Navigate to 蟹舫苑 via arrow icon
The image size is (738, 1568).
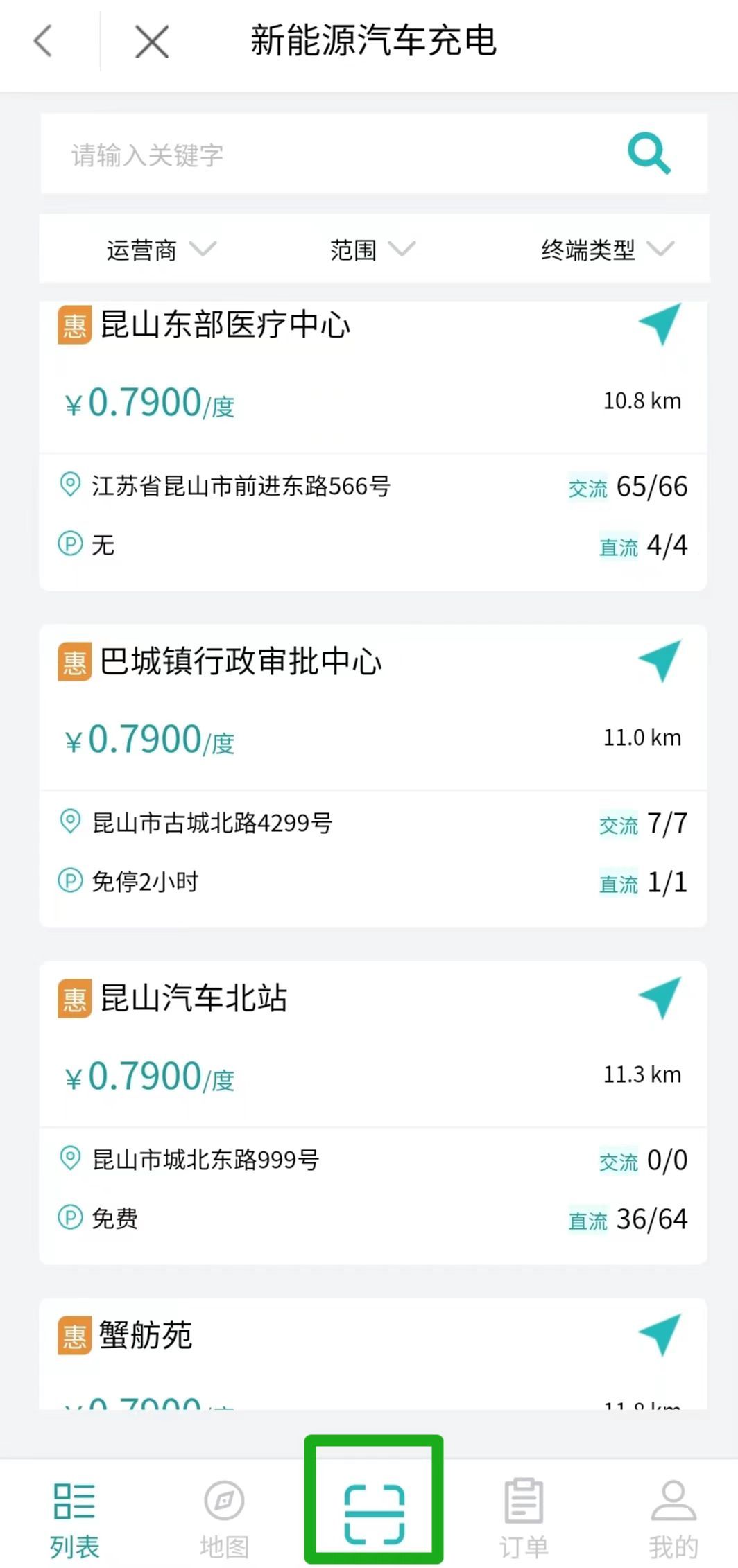(660, 1334)
